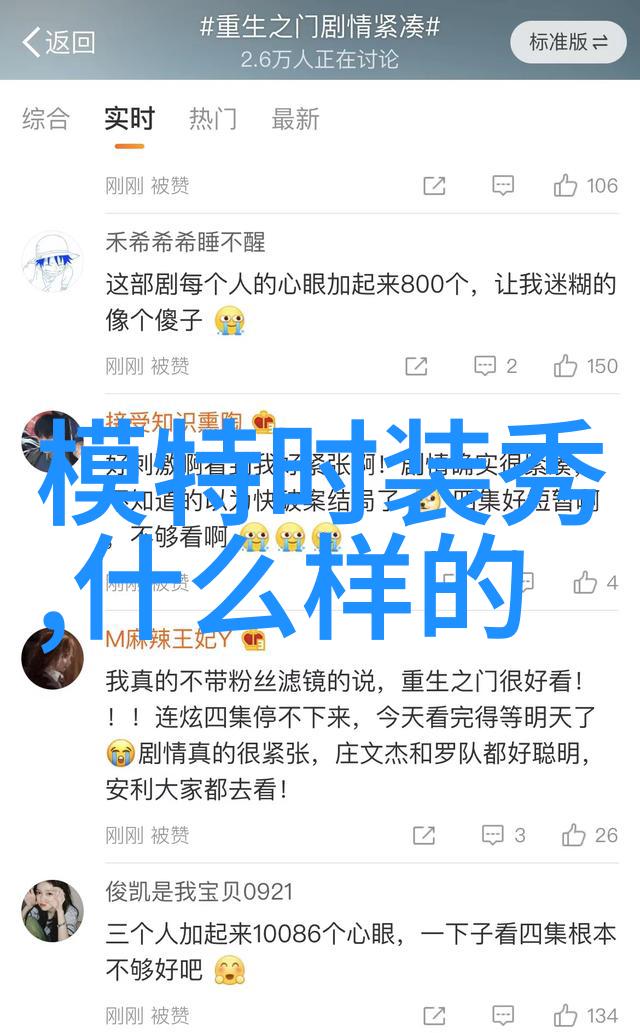Like 俊凯是我宝贝0921's post with 134 likes

(x=585, y=1015)
